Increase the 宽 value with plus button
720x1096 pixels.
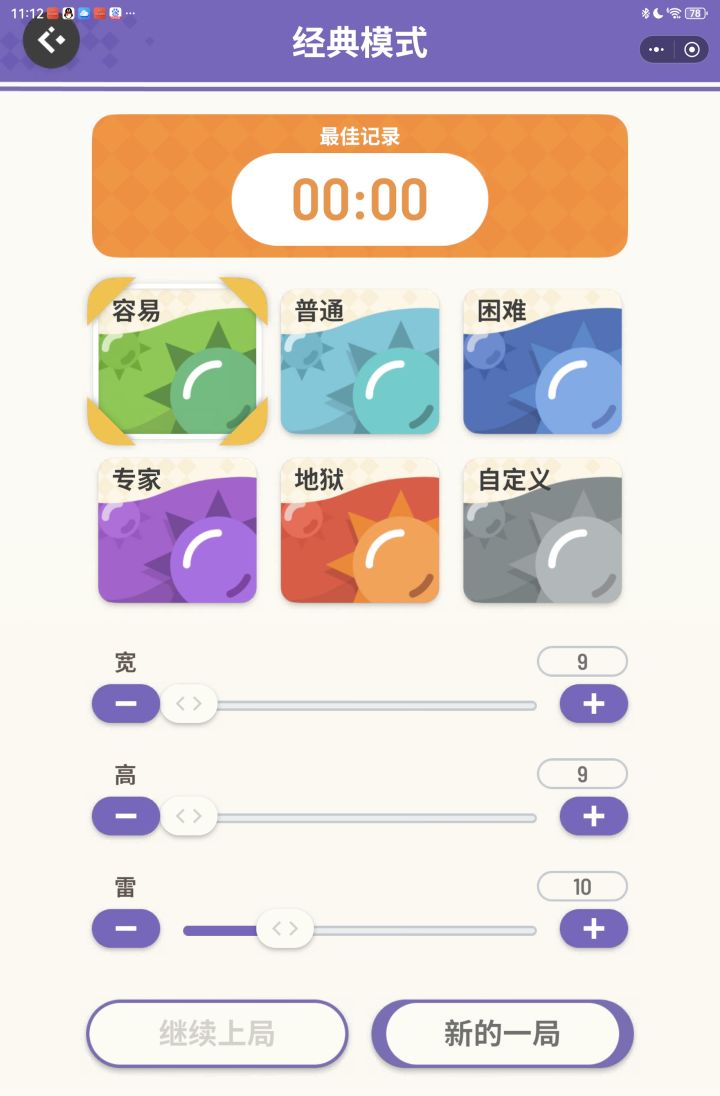592,703
